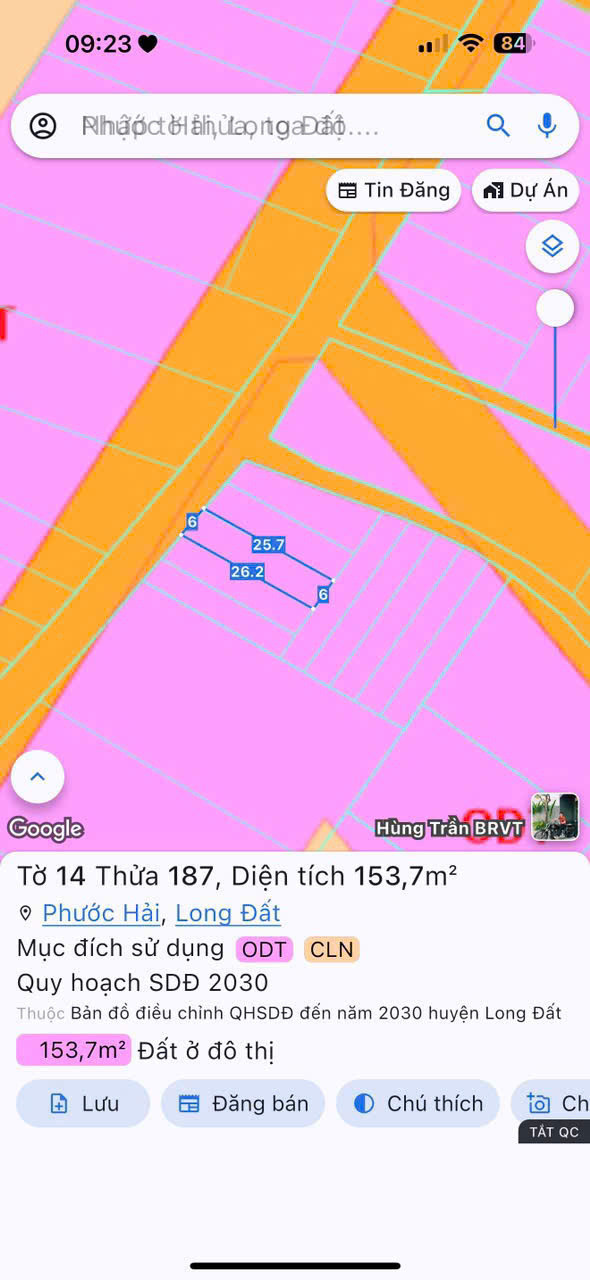
Task: Expand the panel with the up chevron
Action: click(38, 776)
